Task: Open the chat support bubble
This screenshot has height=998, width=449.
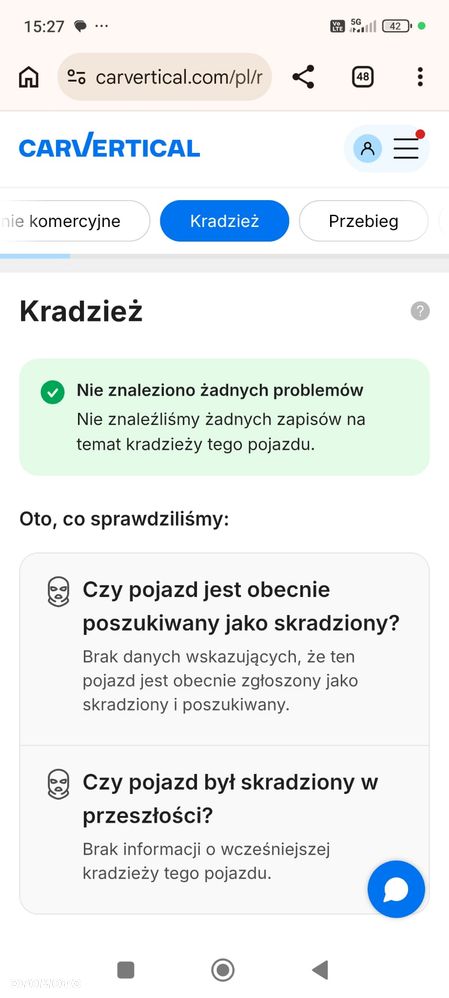Action: click(396, 889)
